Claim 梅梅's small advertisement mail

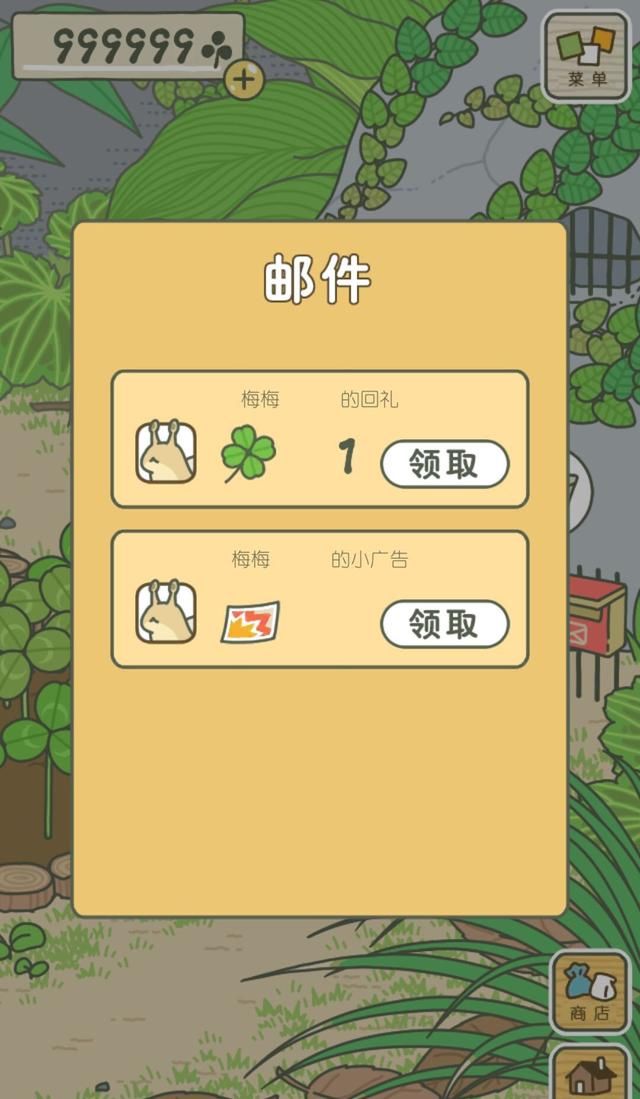pos(444,624)
